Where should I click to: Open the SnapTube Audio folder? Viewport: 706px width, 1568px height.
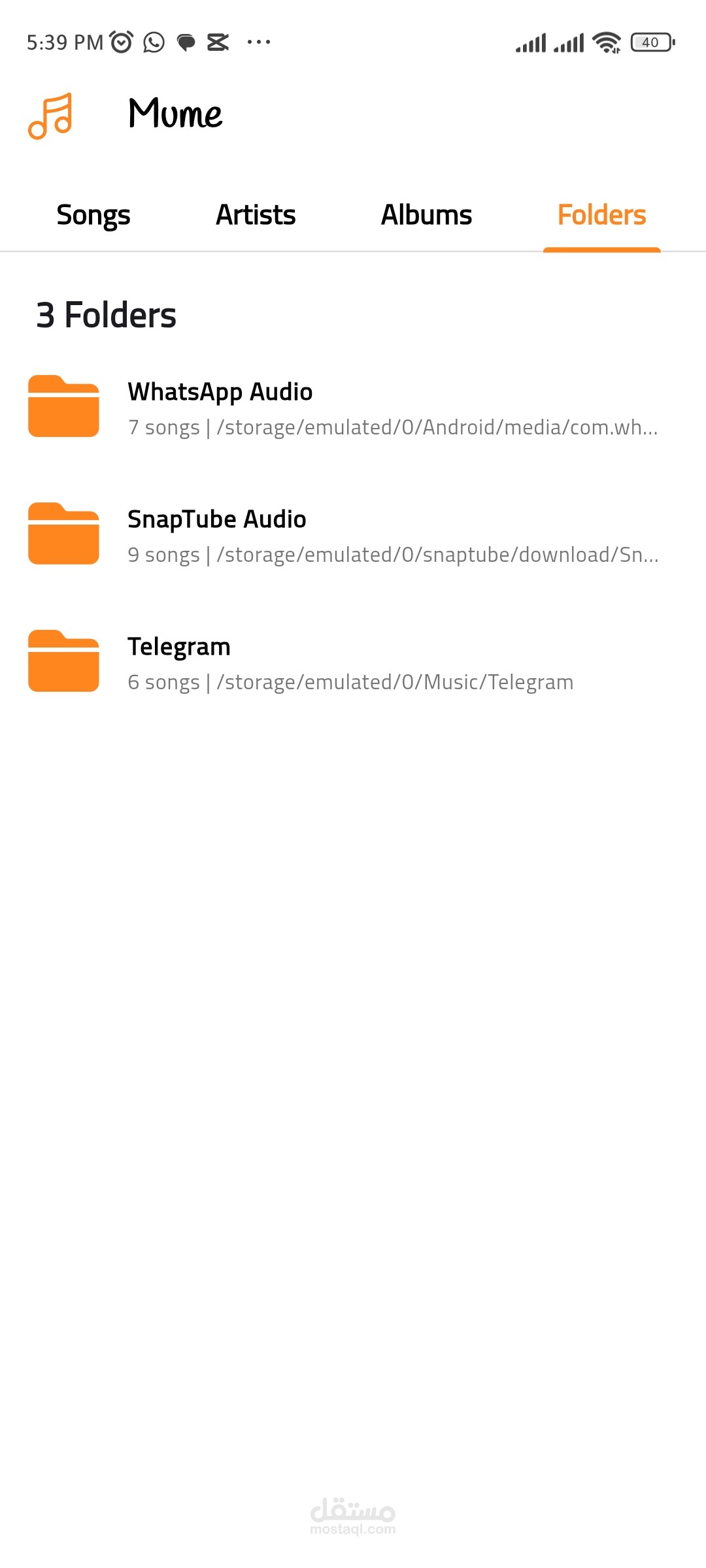pos(353,535)
